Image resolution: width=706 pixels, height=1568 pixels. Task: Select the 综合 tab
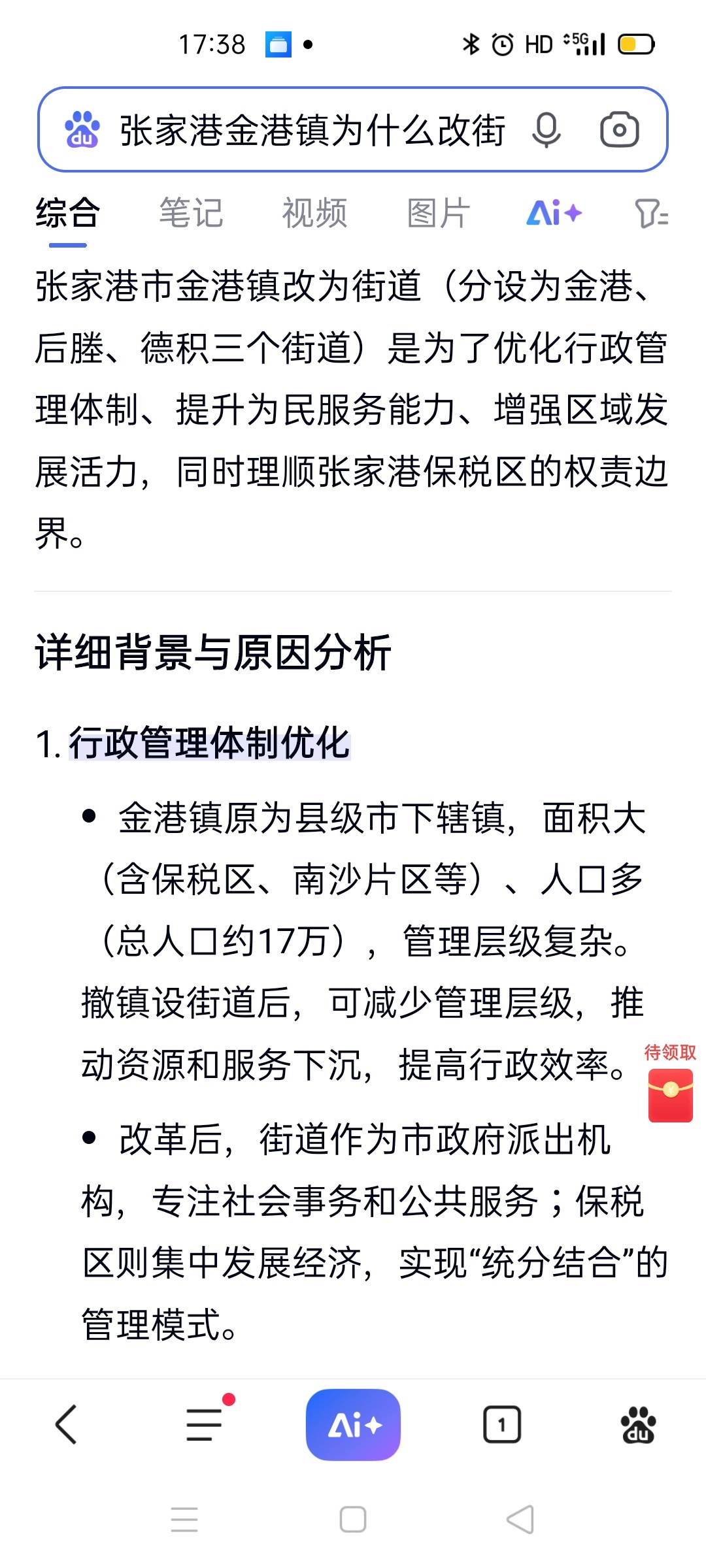tap(67, 214)
